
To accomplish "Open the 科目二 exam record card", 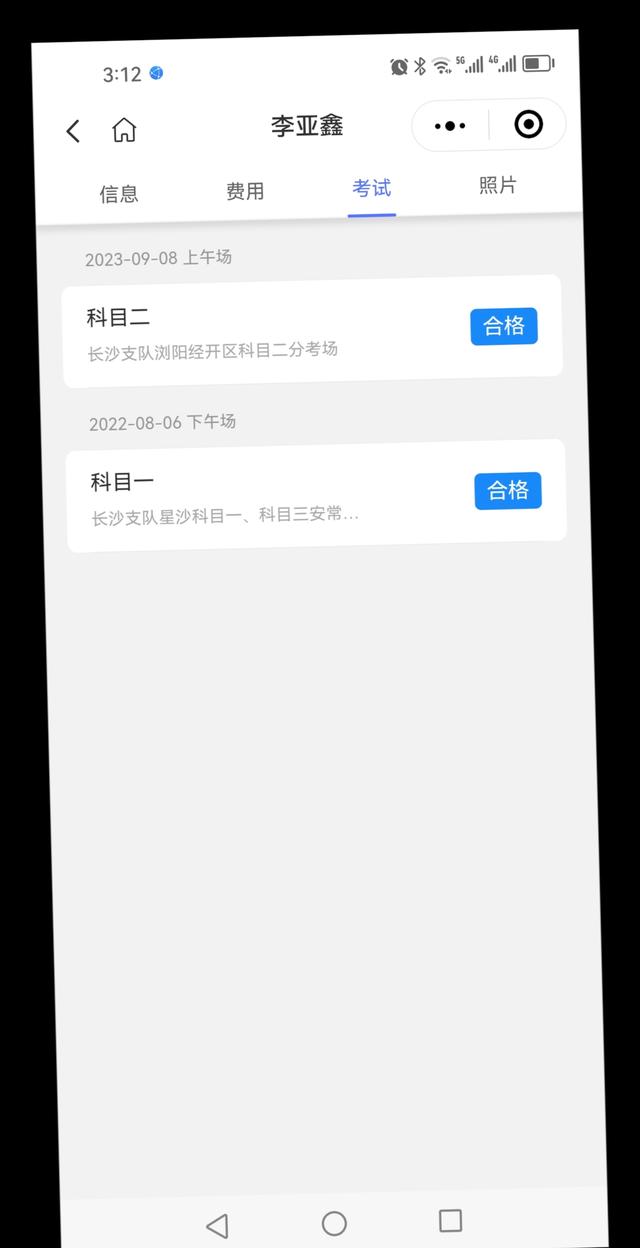I will tap(312, 331).
